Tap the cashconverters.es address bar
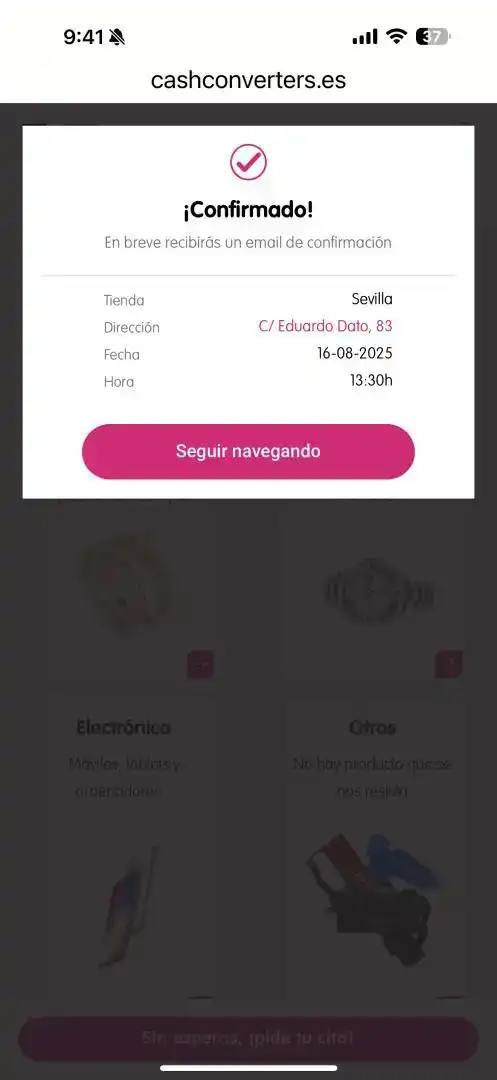The width and height of the screenshot is (497, 1080). (248, 80)
